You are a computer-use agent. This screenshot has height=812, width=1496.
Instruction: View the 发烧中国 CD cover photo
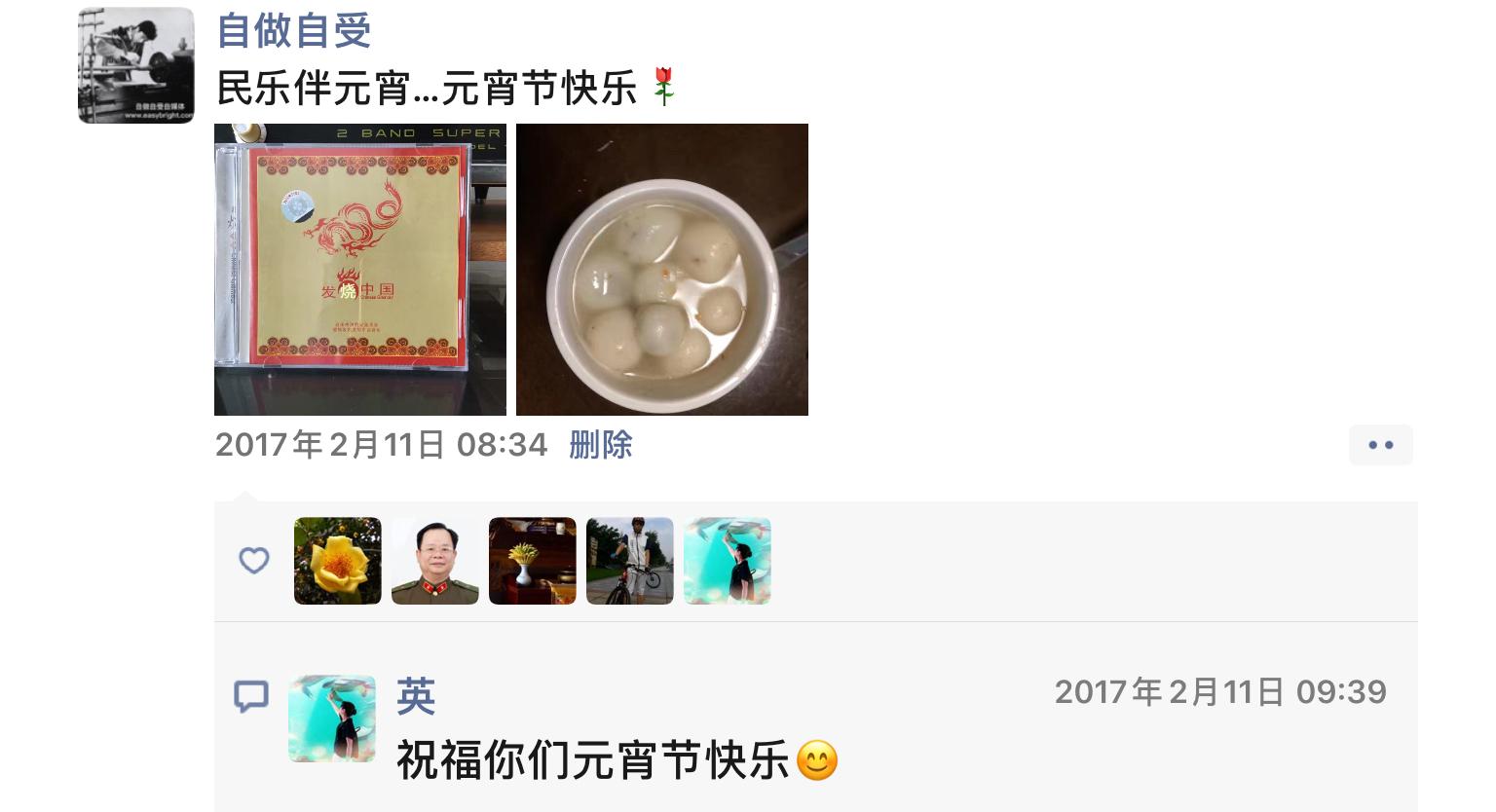[x=360, y=270]
